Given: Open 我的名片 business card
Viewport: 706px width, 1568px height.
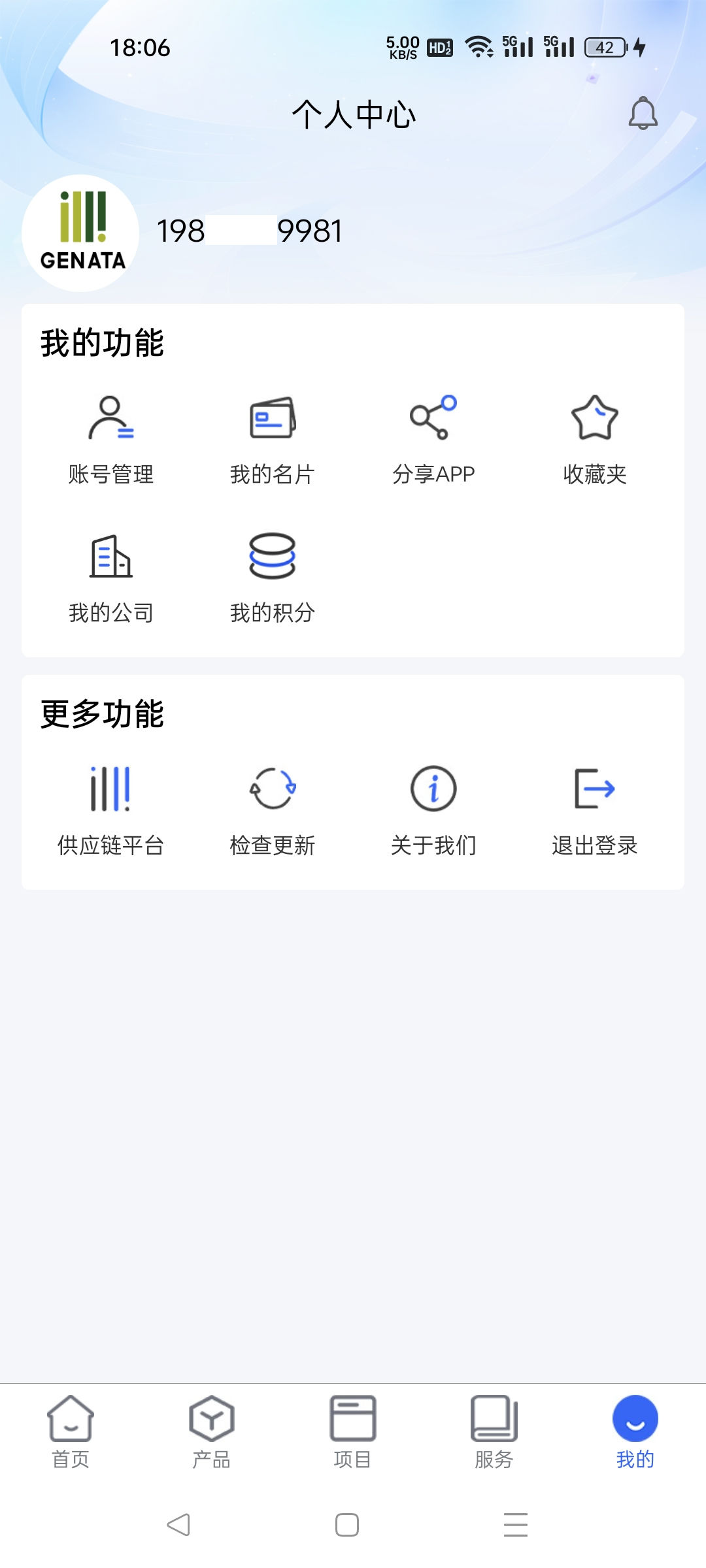Looking at the screenshot, I should point(273,439).
